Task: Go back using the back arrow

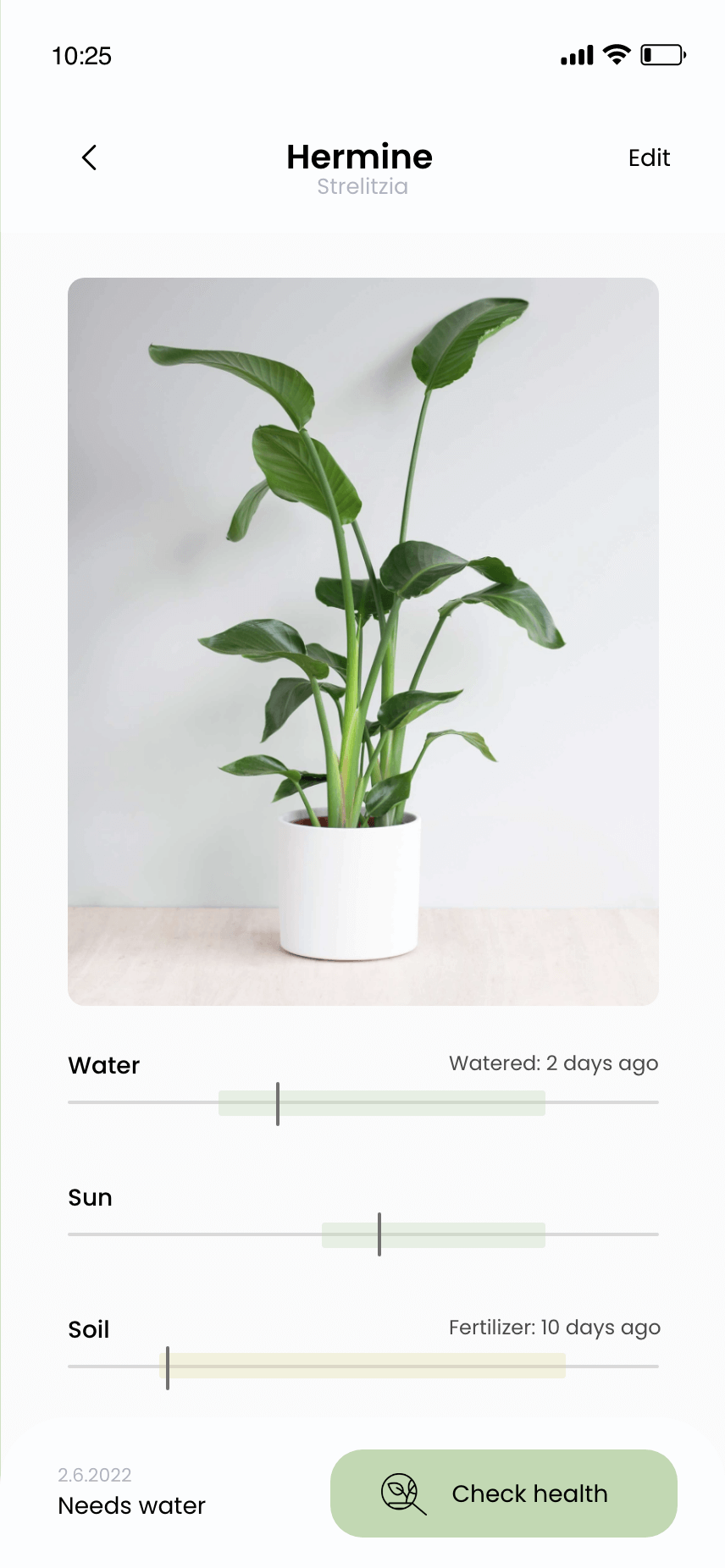Action: 89,157
